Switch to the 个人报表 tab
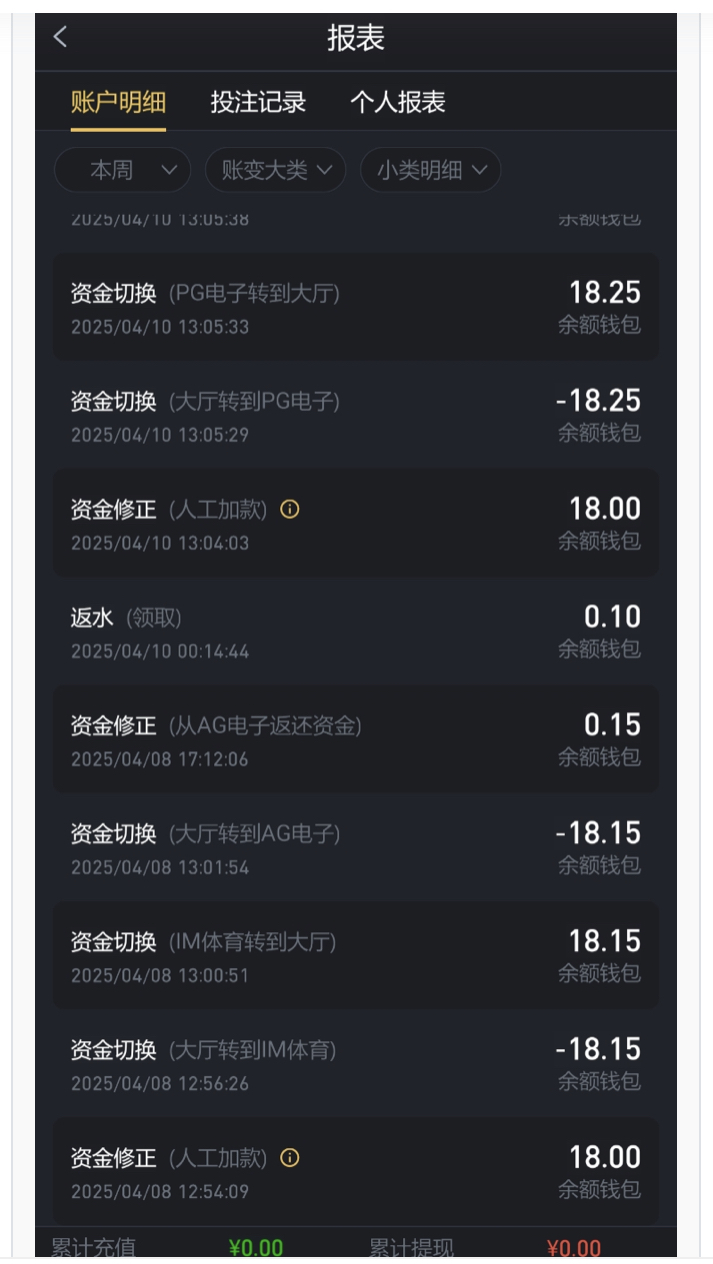This screenshot has width=713, height=1264. (x=398, y=102)
